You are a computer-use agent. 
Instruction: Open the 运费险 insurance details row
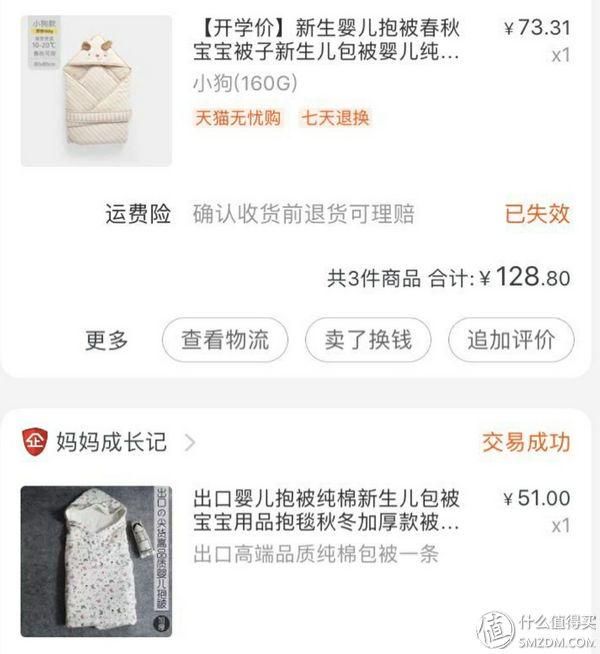tap(300, 214)
